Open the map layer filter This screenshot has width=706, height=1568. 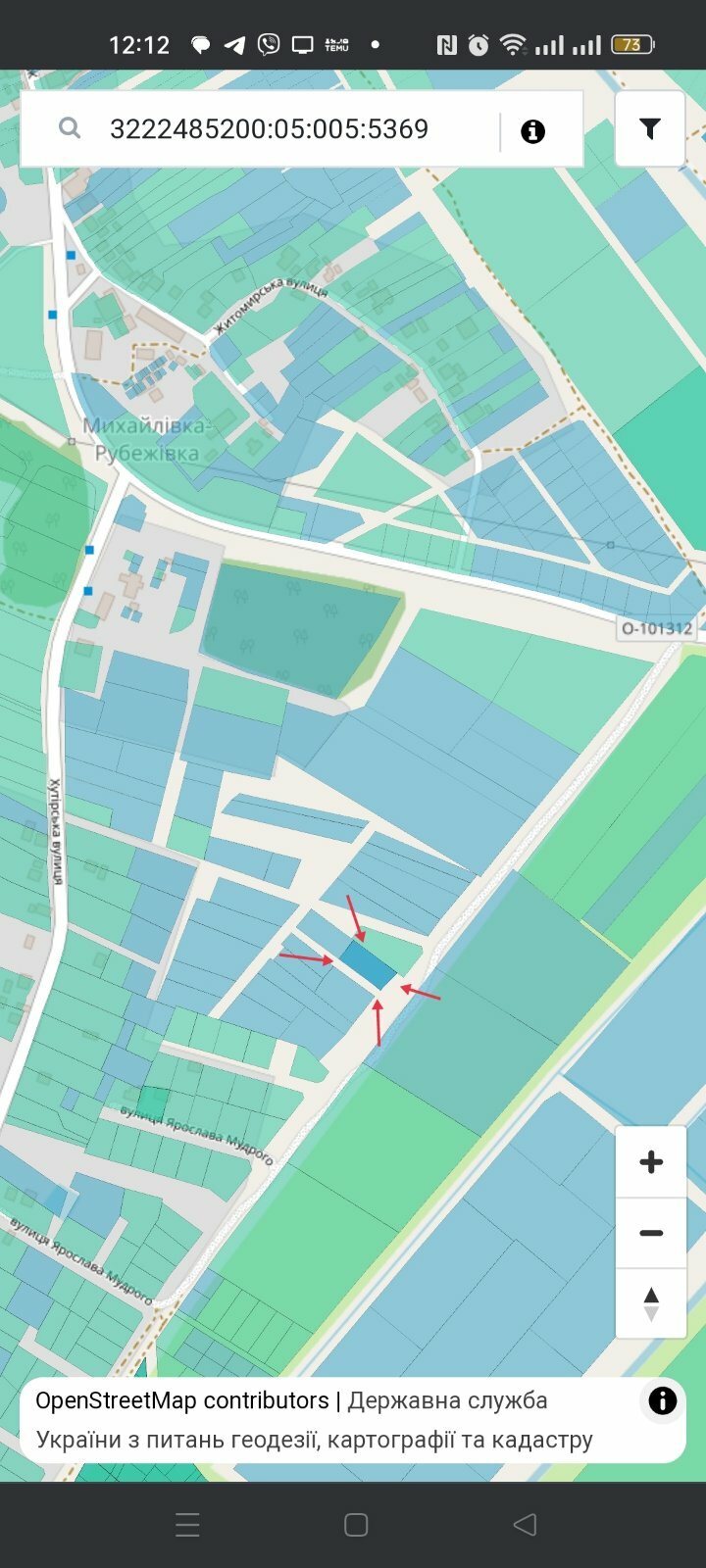tap(649, 128)
